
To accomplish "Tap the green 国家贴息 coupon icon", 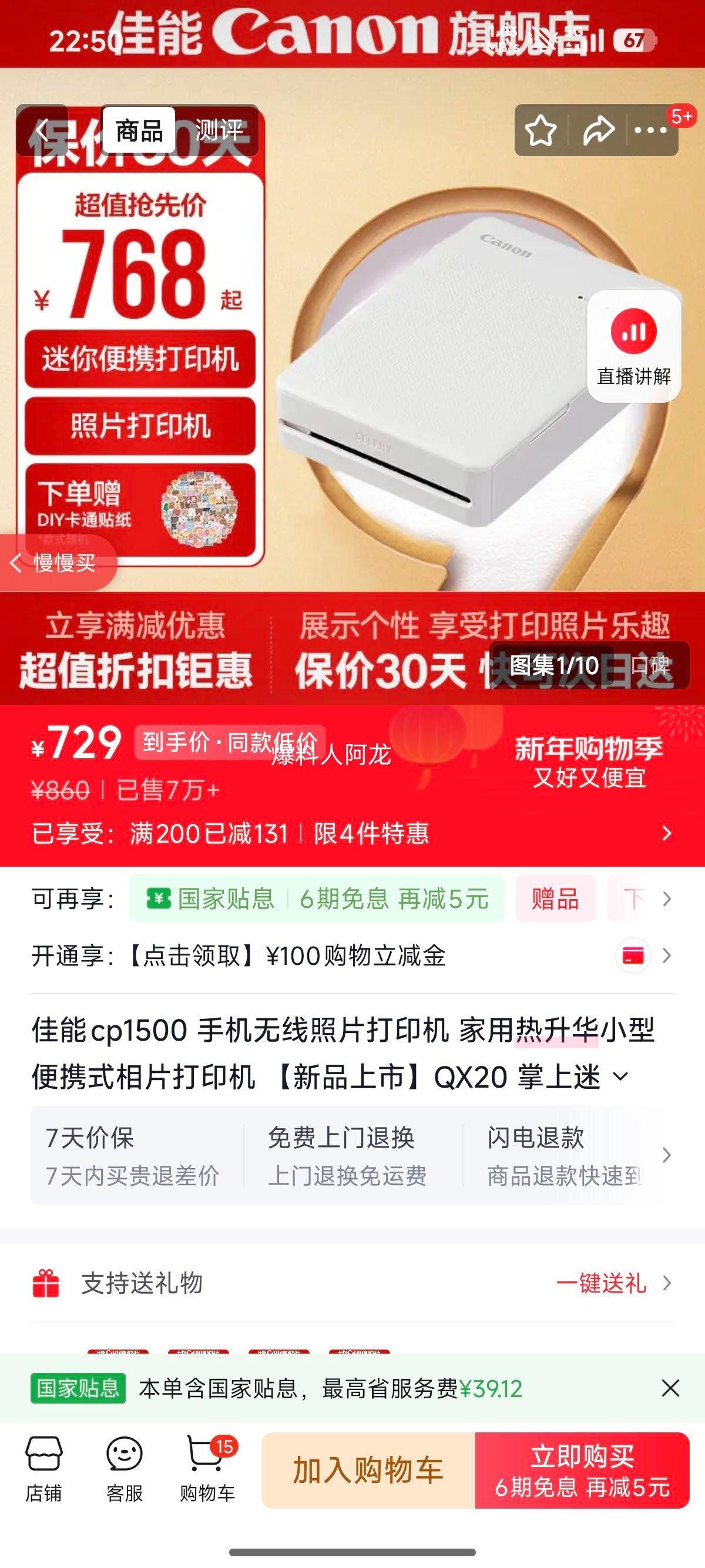I will (x=160, y=899).
